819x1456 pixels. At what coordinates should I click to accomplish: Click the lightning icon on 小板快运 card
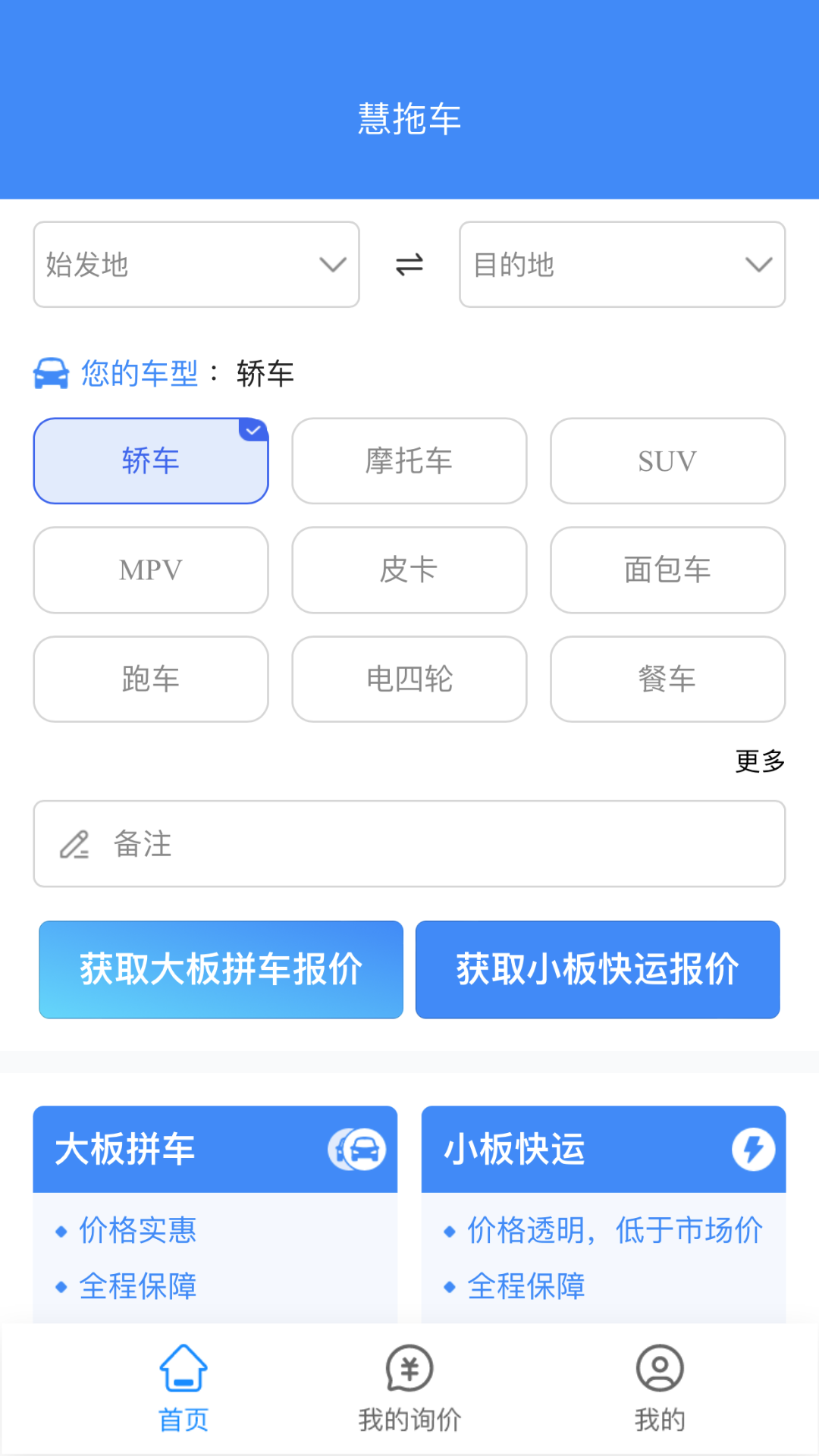(752, 1148)
